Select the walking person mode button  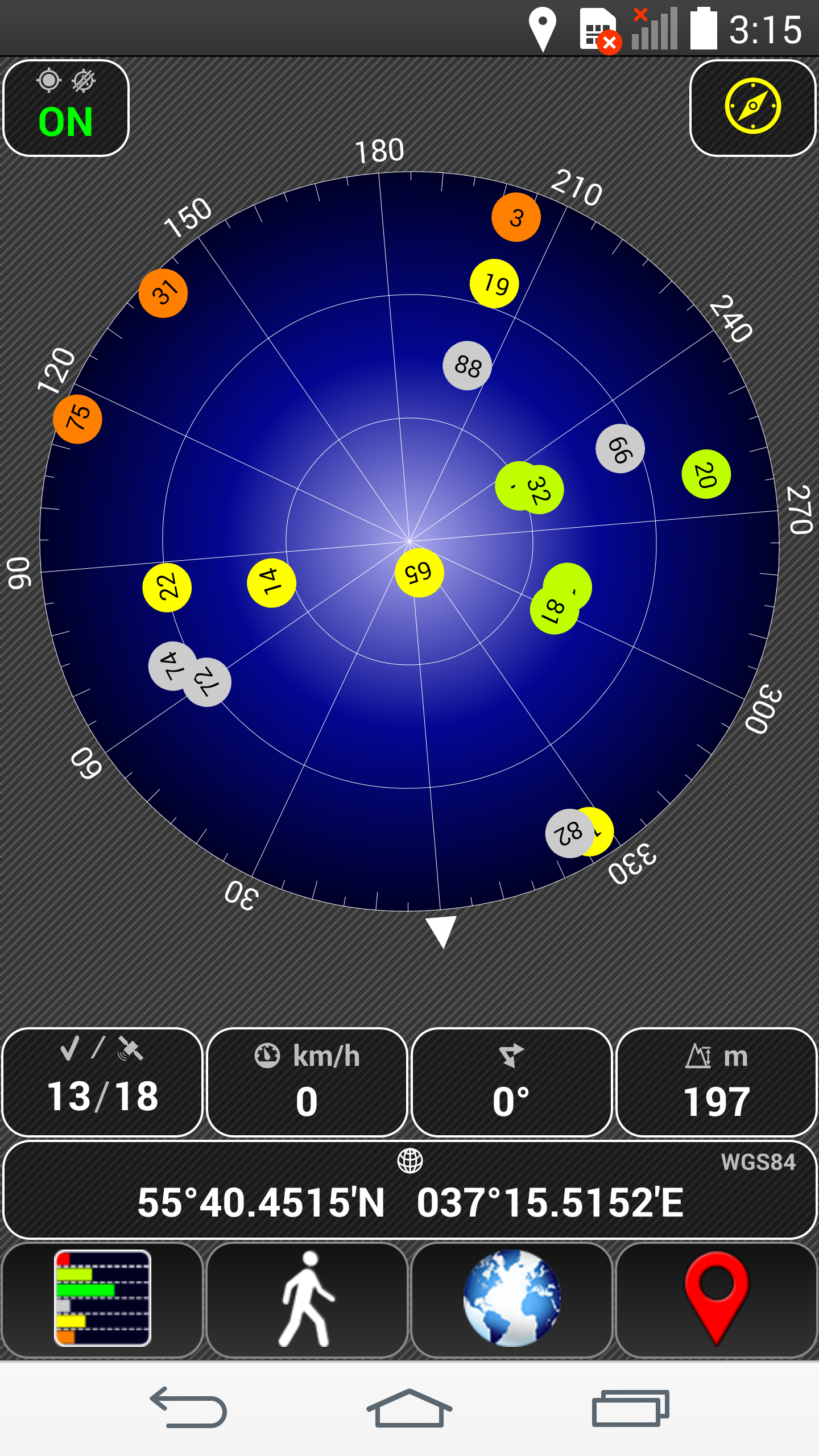click(x=307, y=1300)
